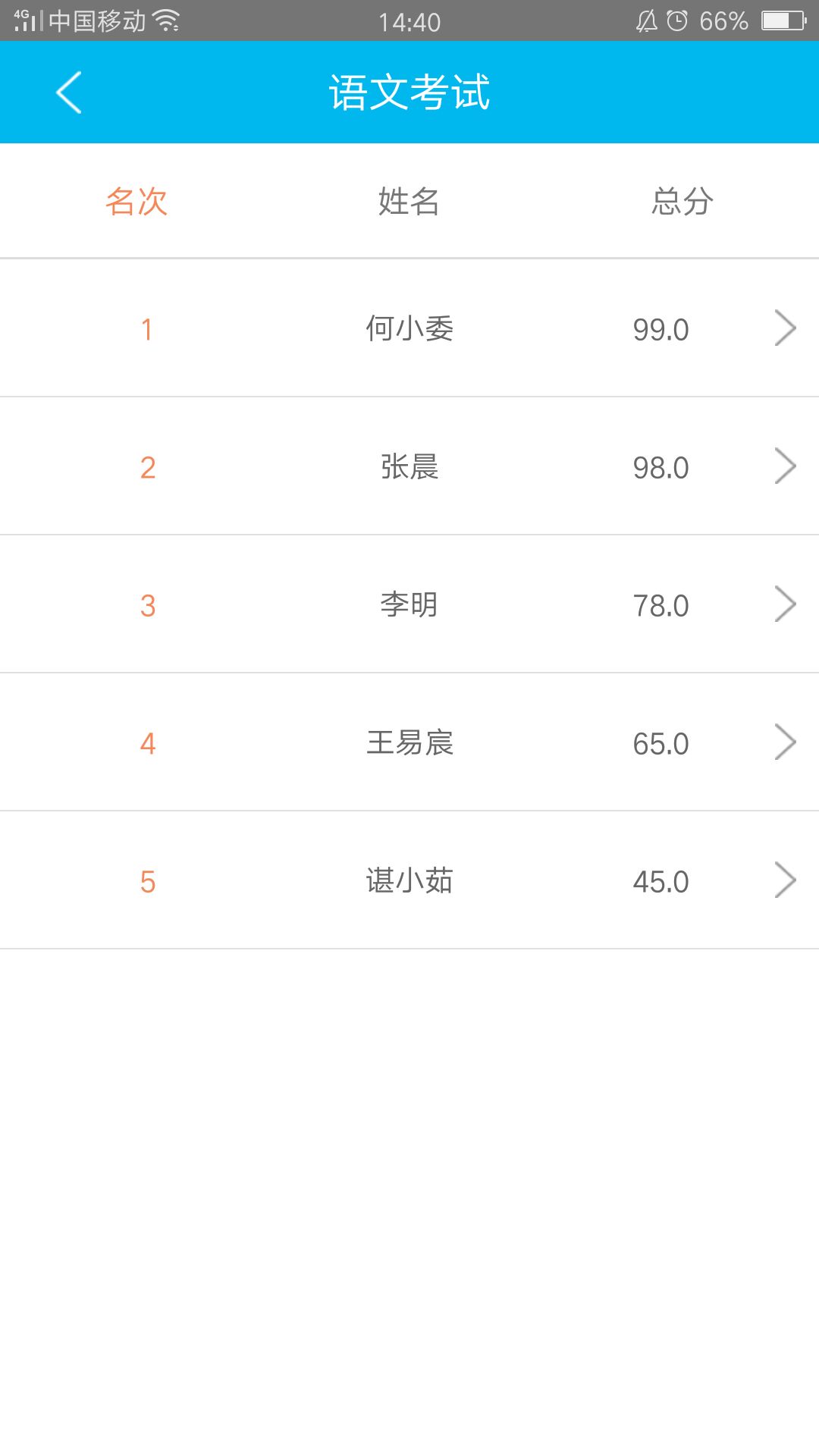View 李明's score details
The height and width of the screenshot is (1456, 819).
(409, 604)
